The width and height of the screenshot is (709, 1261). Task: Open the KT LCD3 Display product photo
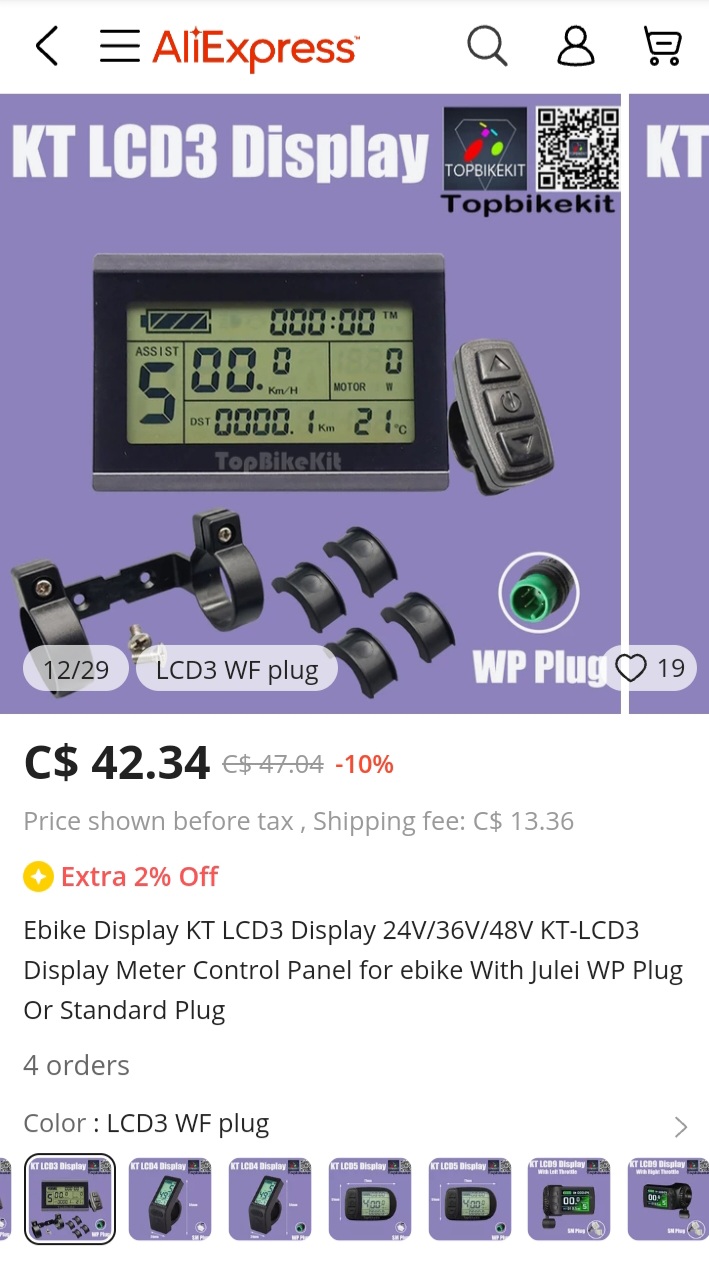[x=310, y=400]
